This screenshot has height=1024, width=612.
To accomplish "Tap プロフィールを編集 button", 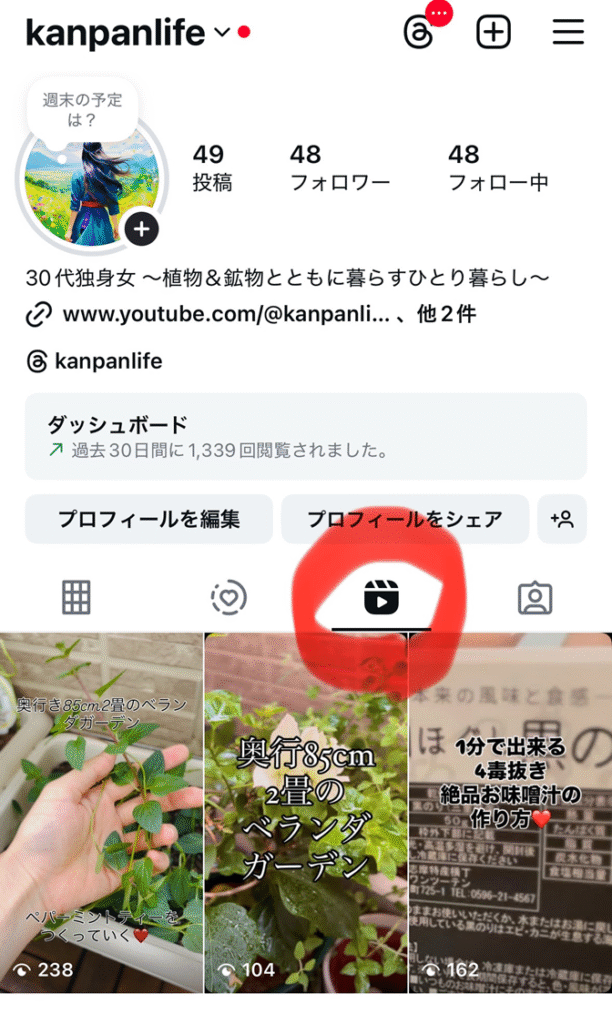I will [148, 519].
